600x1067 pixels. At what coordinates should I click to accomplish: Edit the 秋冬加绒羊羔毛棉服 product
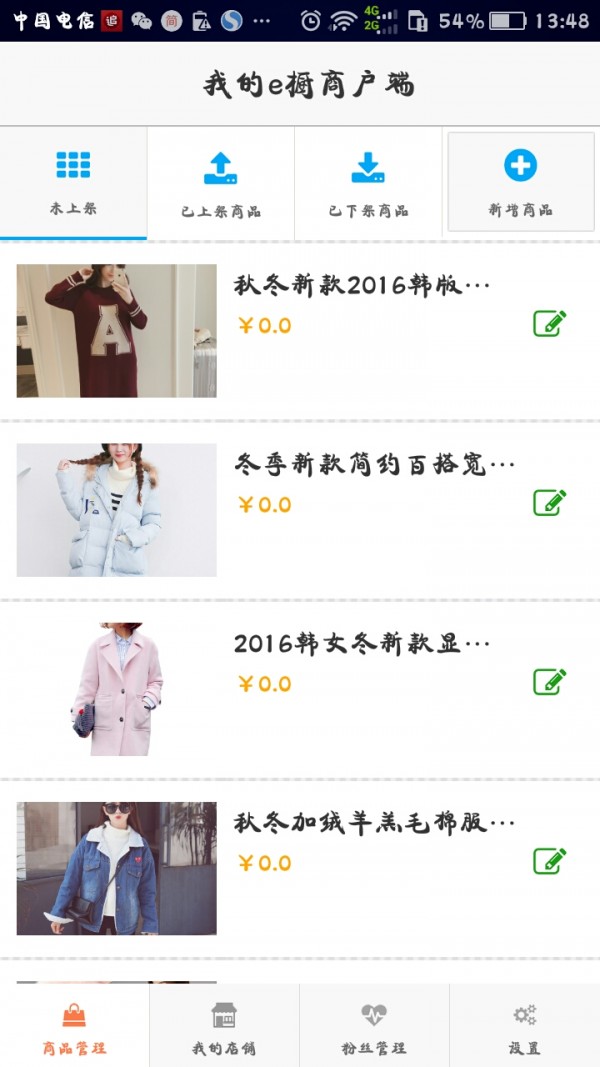pos(549,861)
